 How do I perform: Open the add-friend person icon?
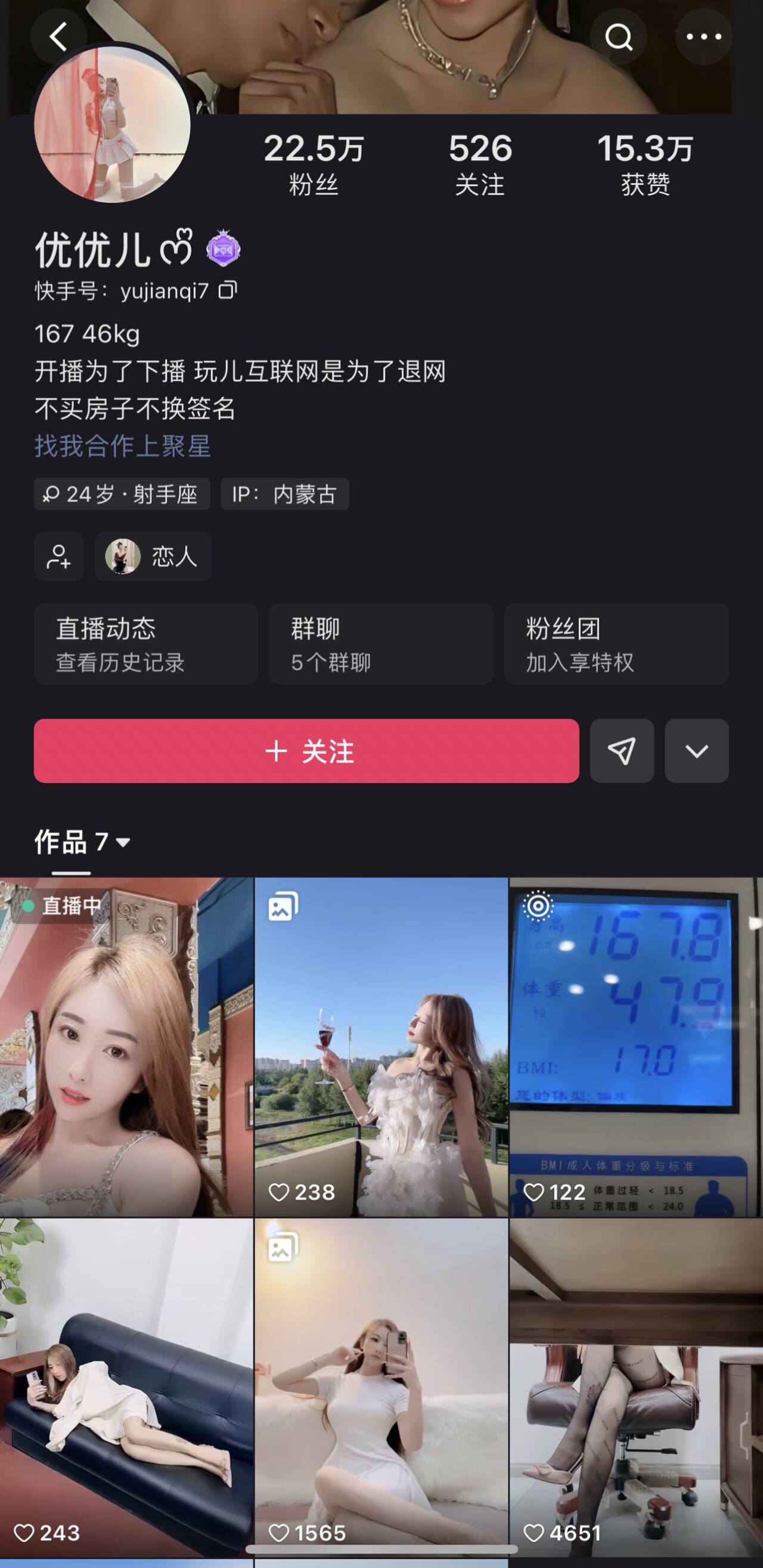coord(58,556)
